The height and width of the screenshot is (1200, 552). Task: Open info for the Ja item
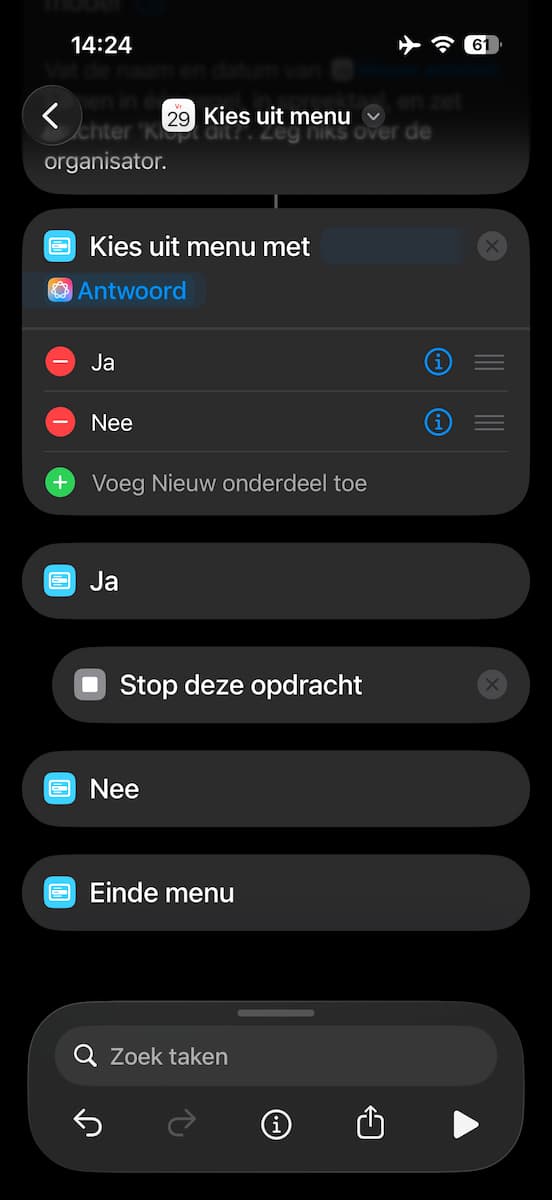(438, 362)
